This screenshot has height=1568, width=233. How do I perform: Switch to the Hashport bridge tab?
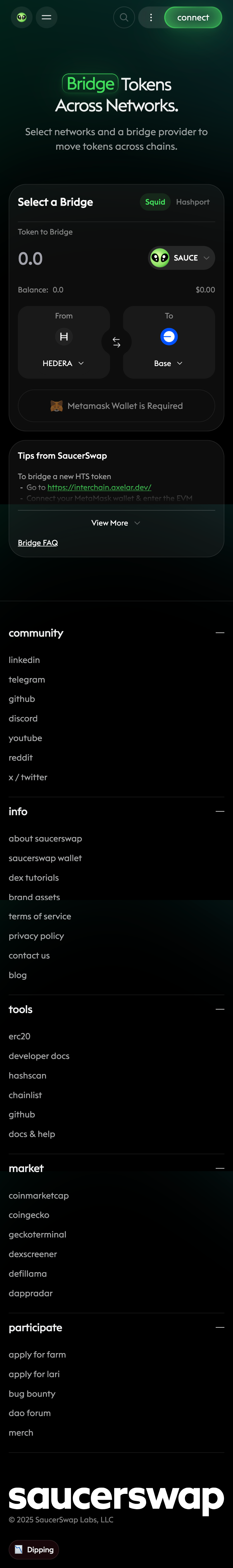[x=192, y=202]
